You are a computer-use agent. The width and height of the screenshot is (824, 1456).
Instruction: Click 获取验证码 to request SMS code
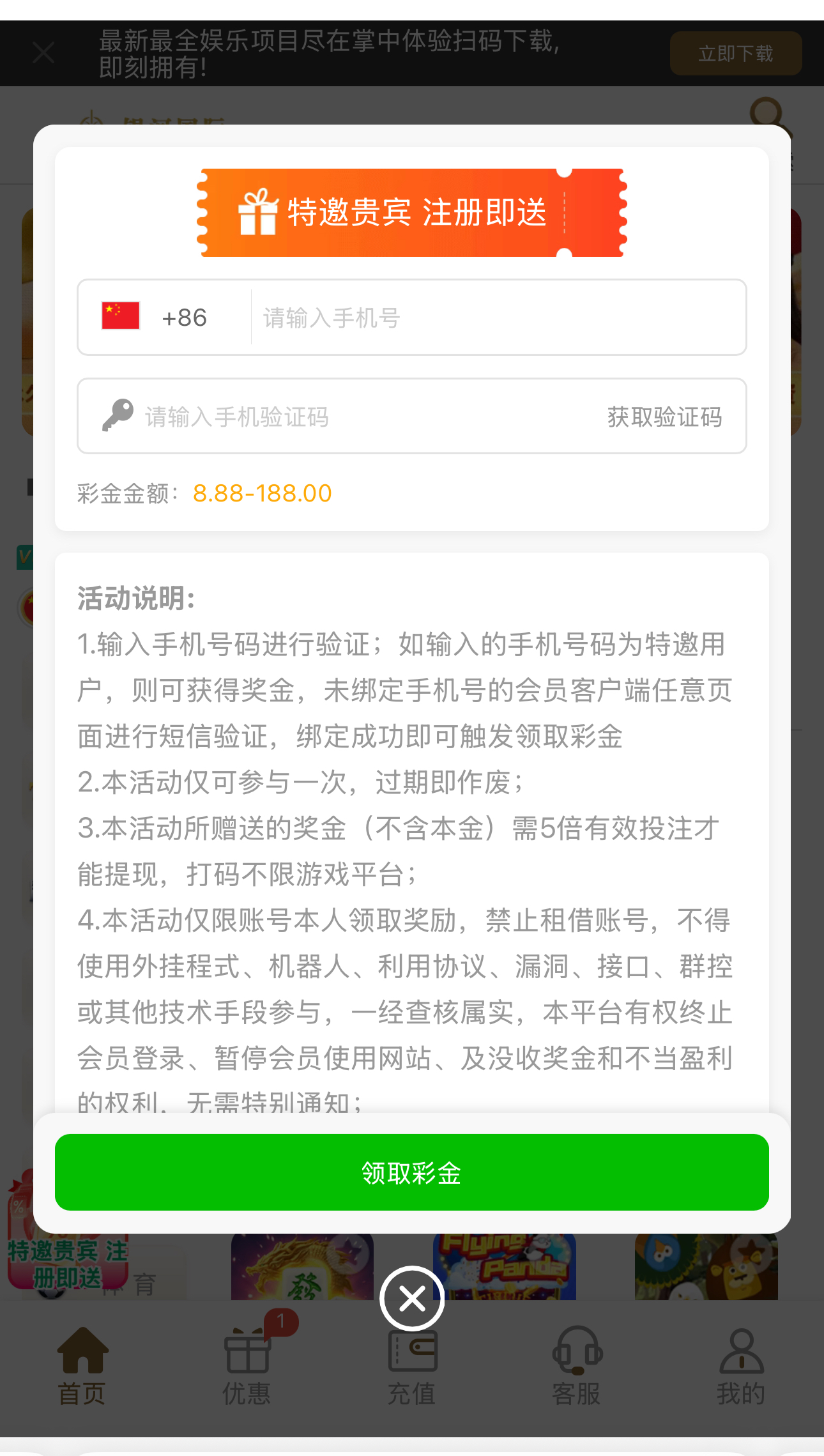(664, 417)
